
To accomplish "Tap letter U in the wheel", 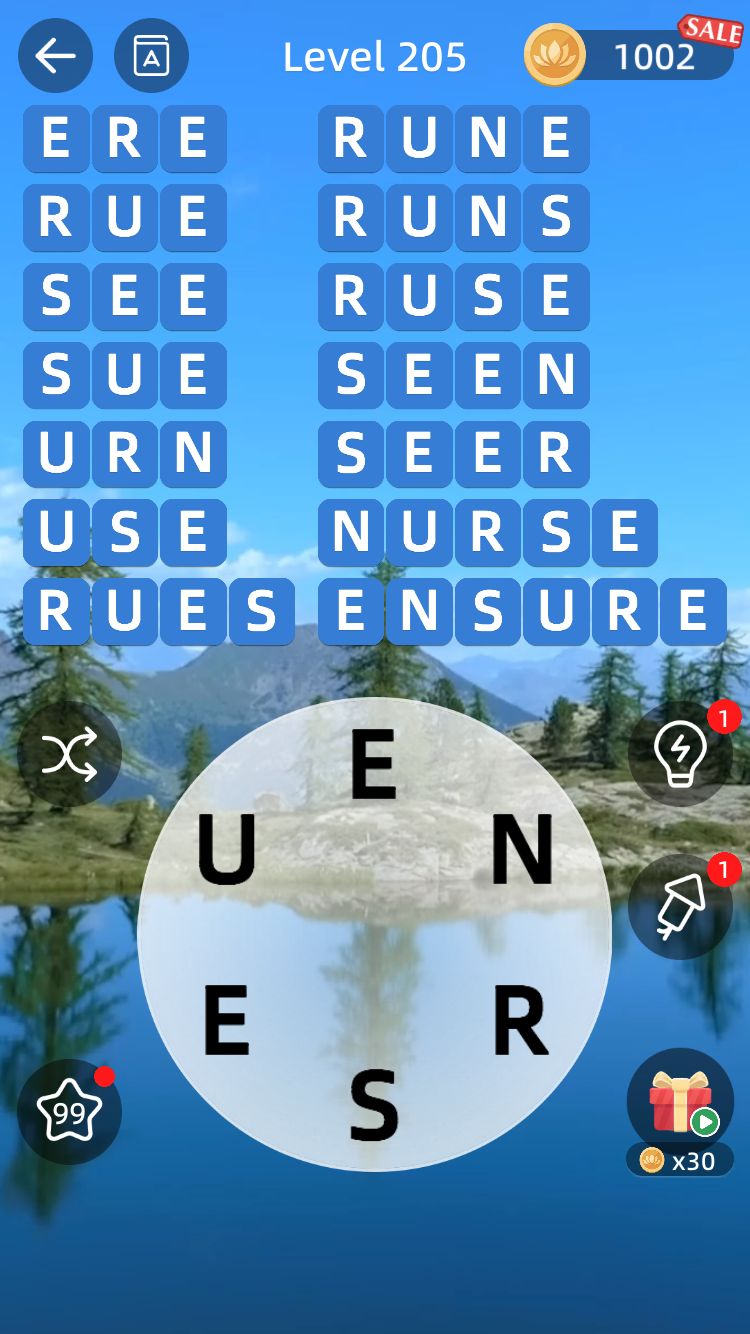I will tap(227, 850).
